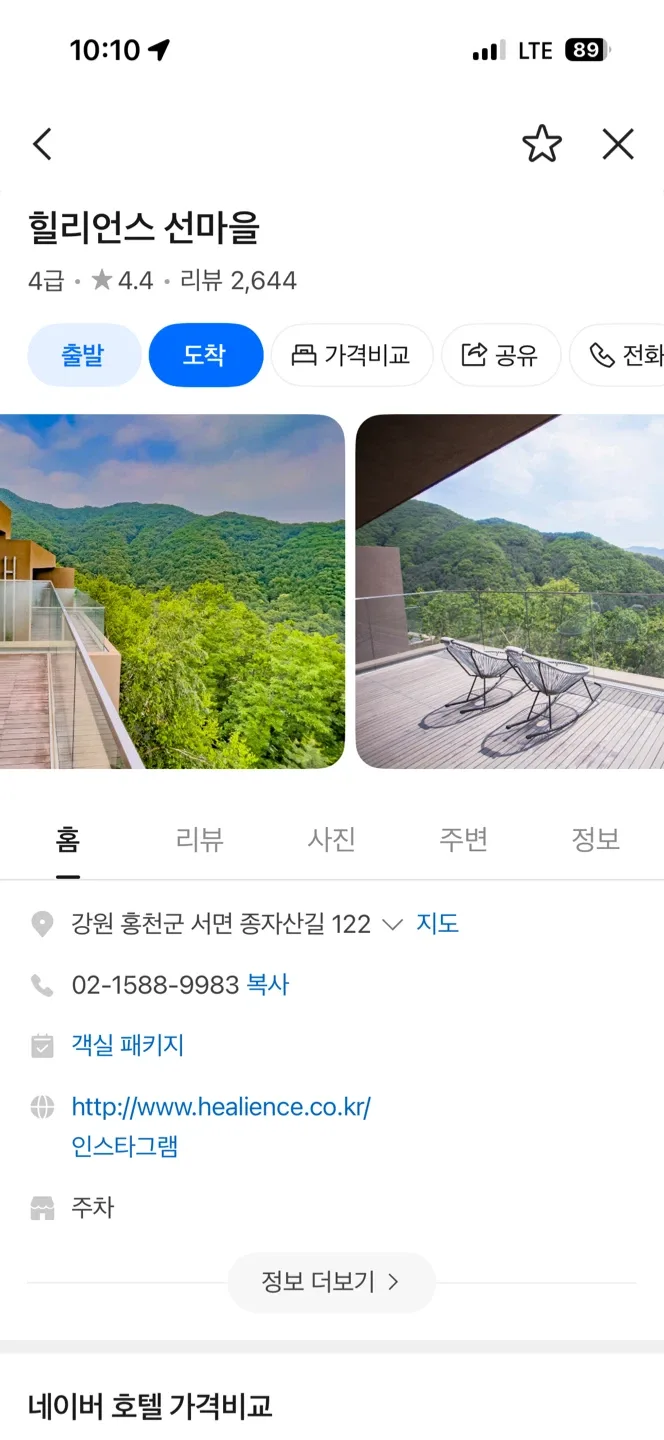Visit the healience.co.kr website link
The width and height of the screenshot is (664, 1440).
tap(221, 1107)
